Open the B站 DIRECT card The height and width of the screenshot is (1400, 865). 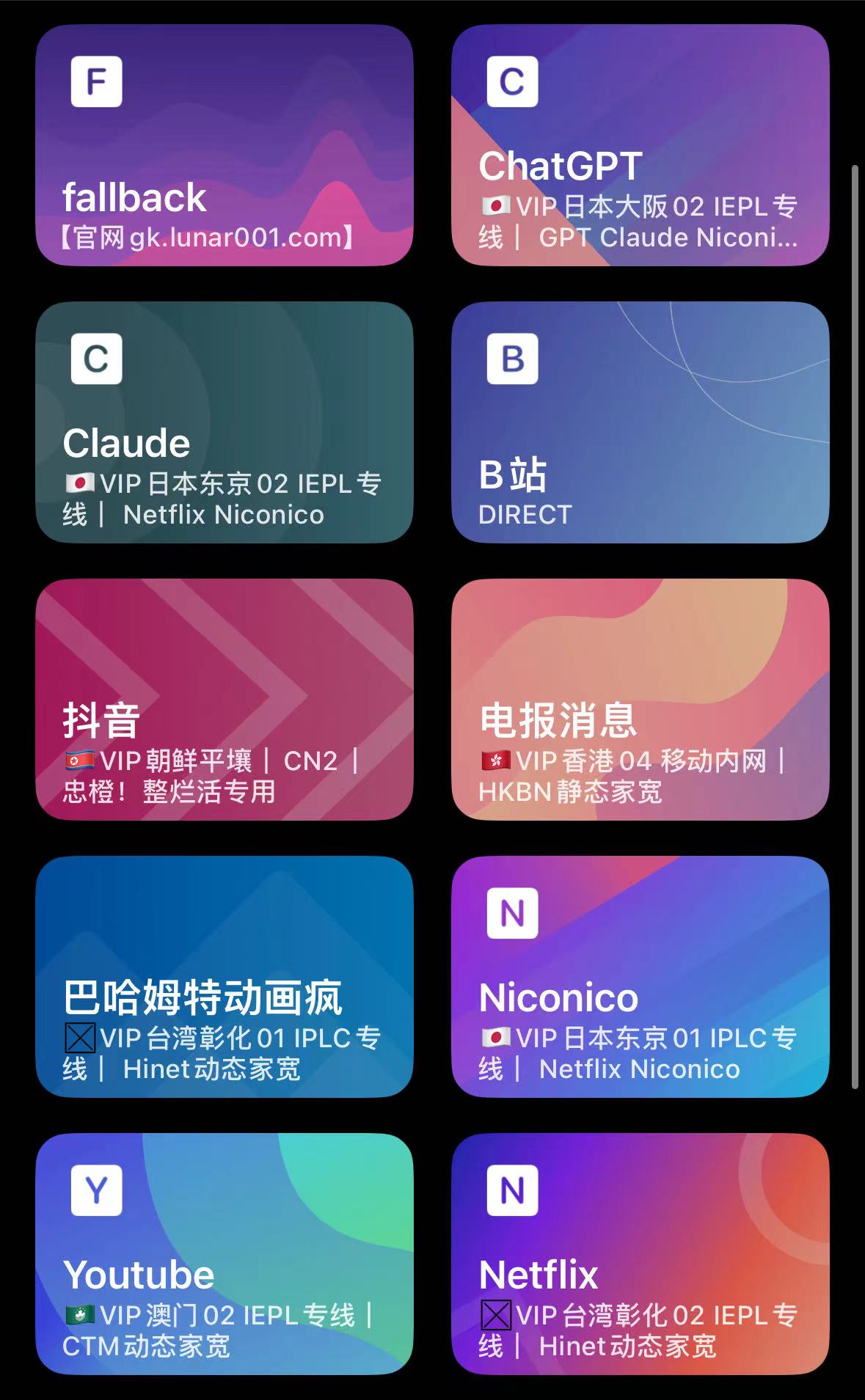click(640, 422)
